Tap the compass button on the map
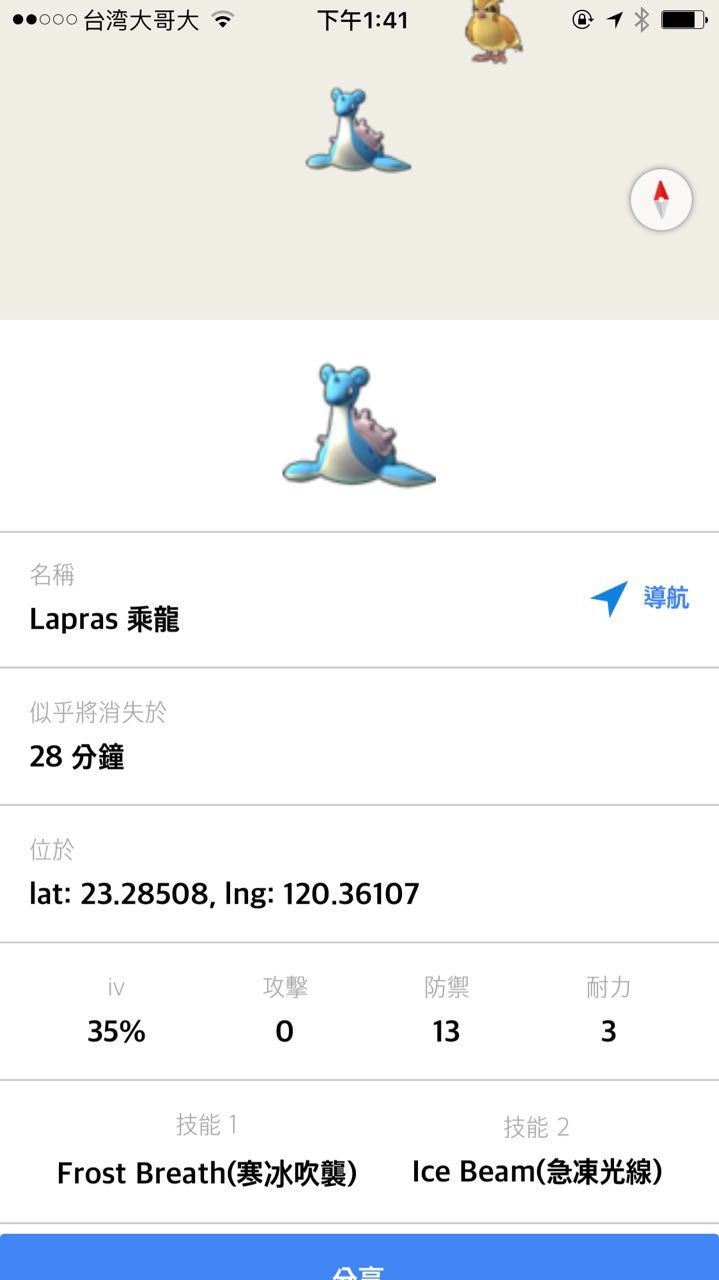Viewport: 719px width, 1280px height. tap(661, 200)
